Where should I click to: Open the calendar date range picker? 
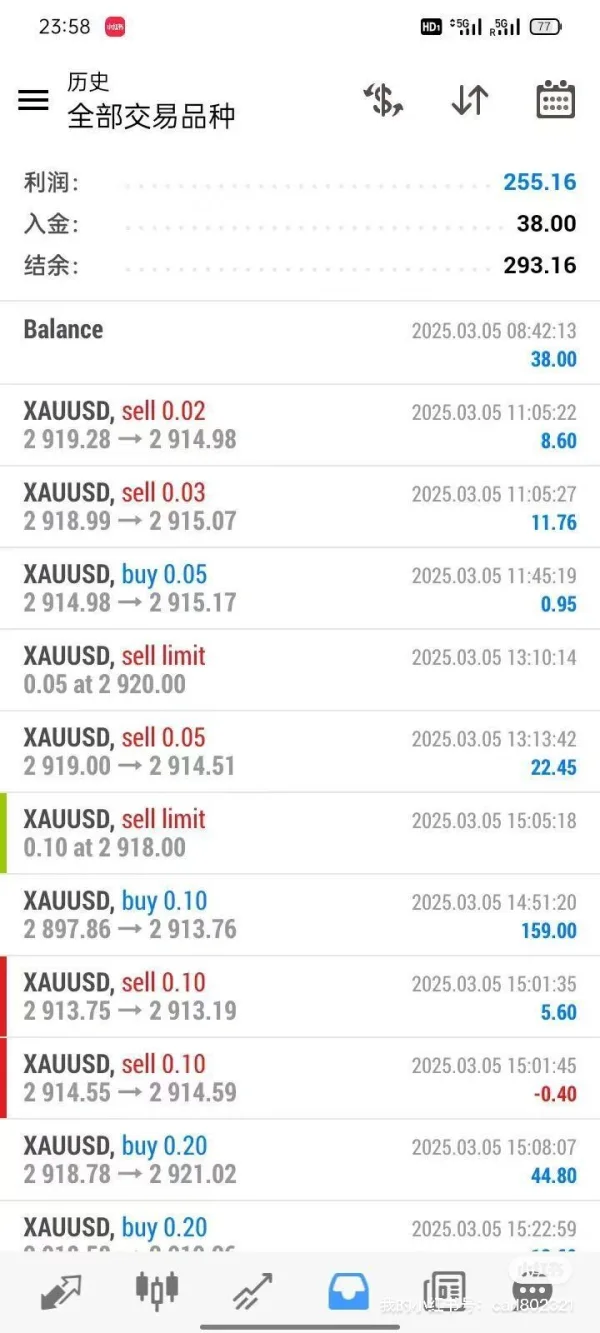click(555, 100)
